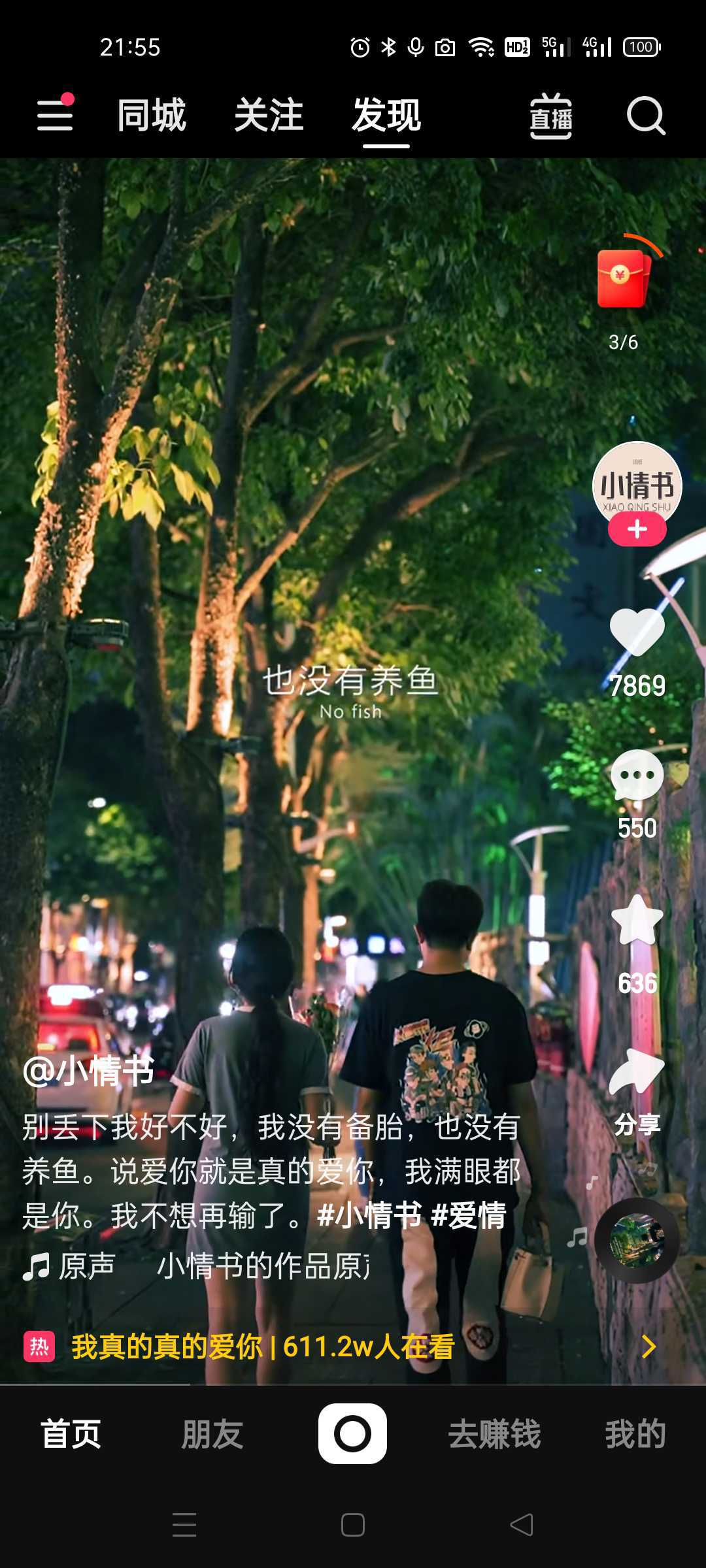Open the #爱情 hashtag
The width and height of the screenshot is (706, 1568).
point(469,1216)
